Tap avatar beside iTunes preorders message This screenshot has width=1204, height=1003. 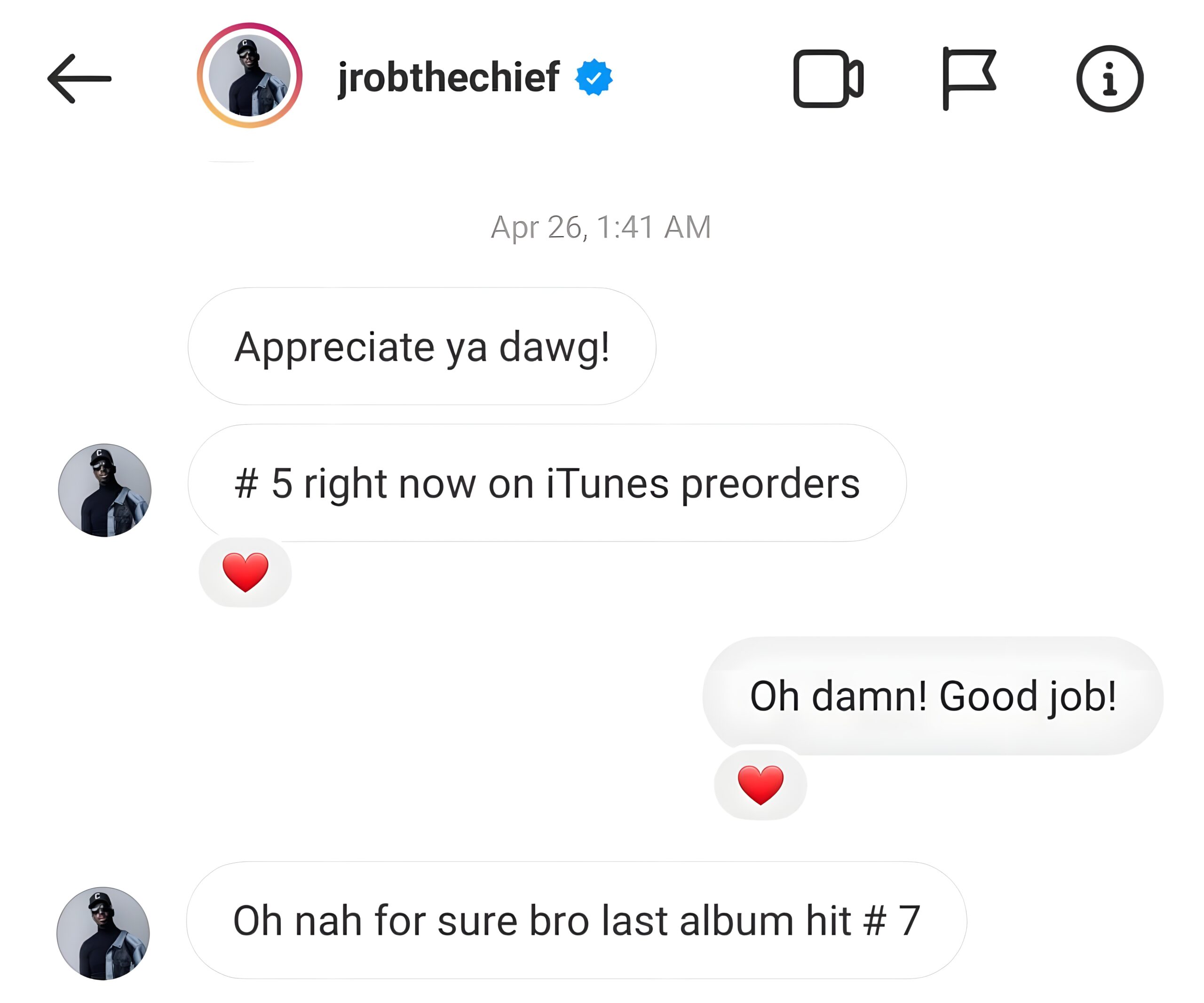pyautogui.click(x=105, y=490)
